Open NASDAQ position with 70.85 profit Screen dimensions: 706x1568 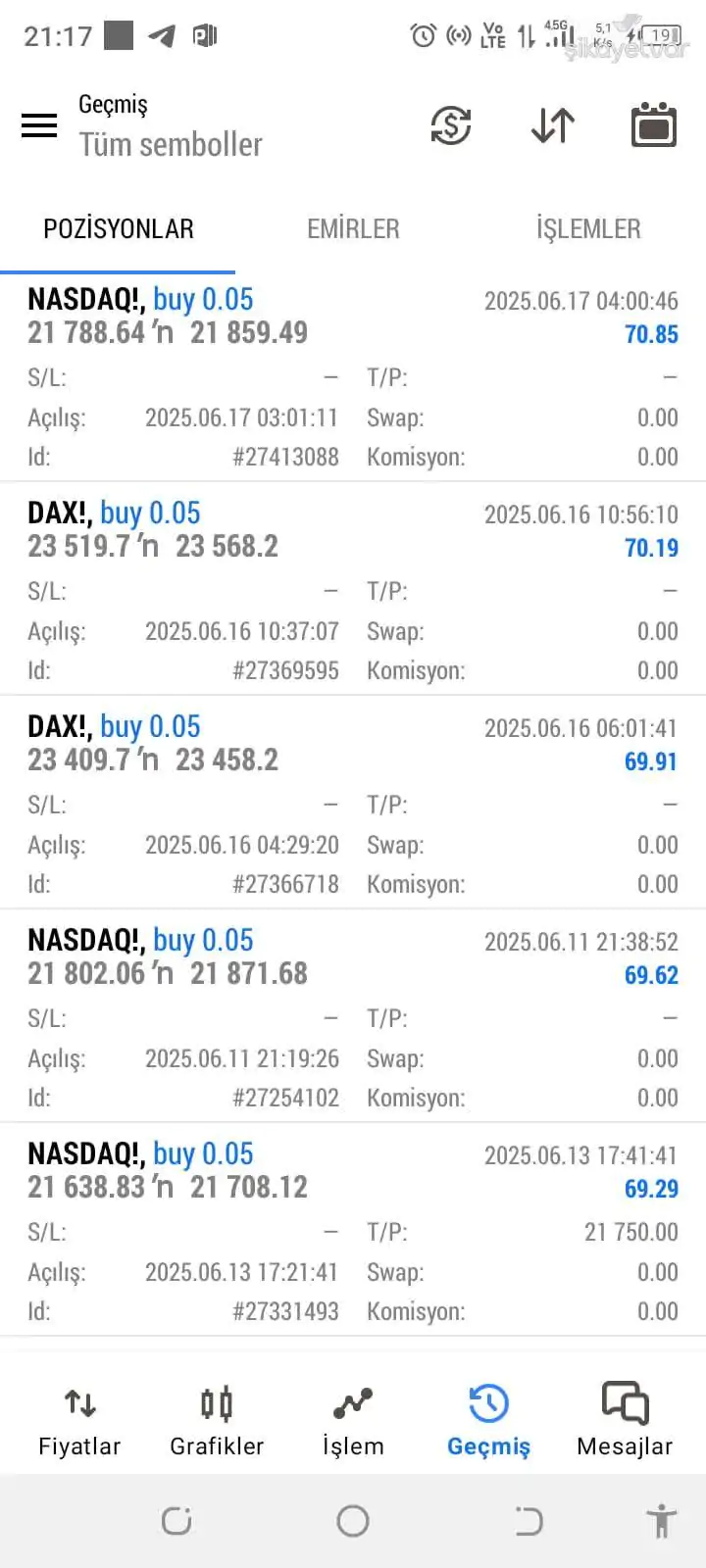pos(353,377)
